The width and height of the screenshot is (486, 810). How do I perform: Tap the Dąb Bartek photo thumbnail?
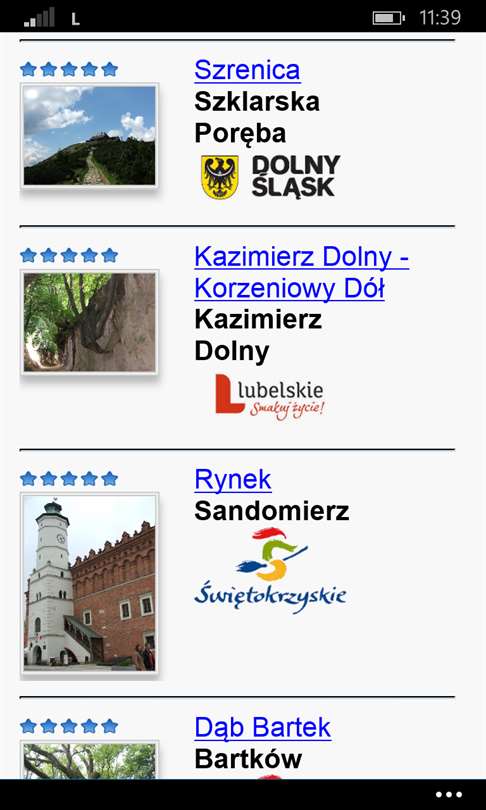[89, 759]
